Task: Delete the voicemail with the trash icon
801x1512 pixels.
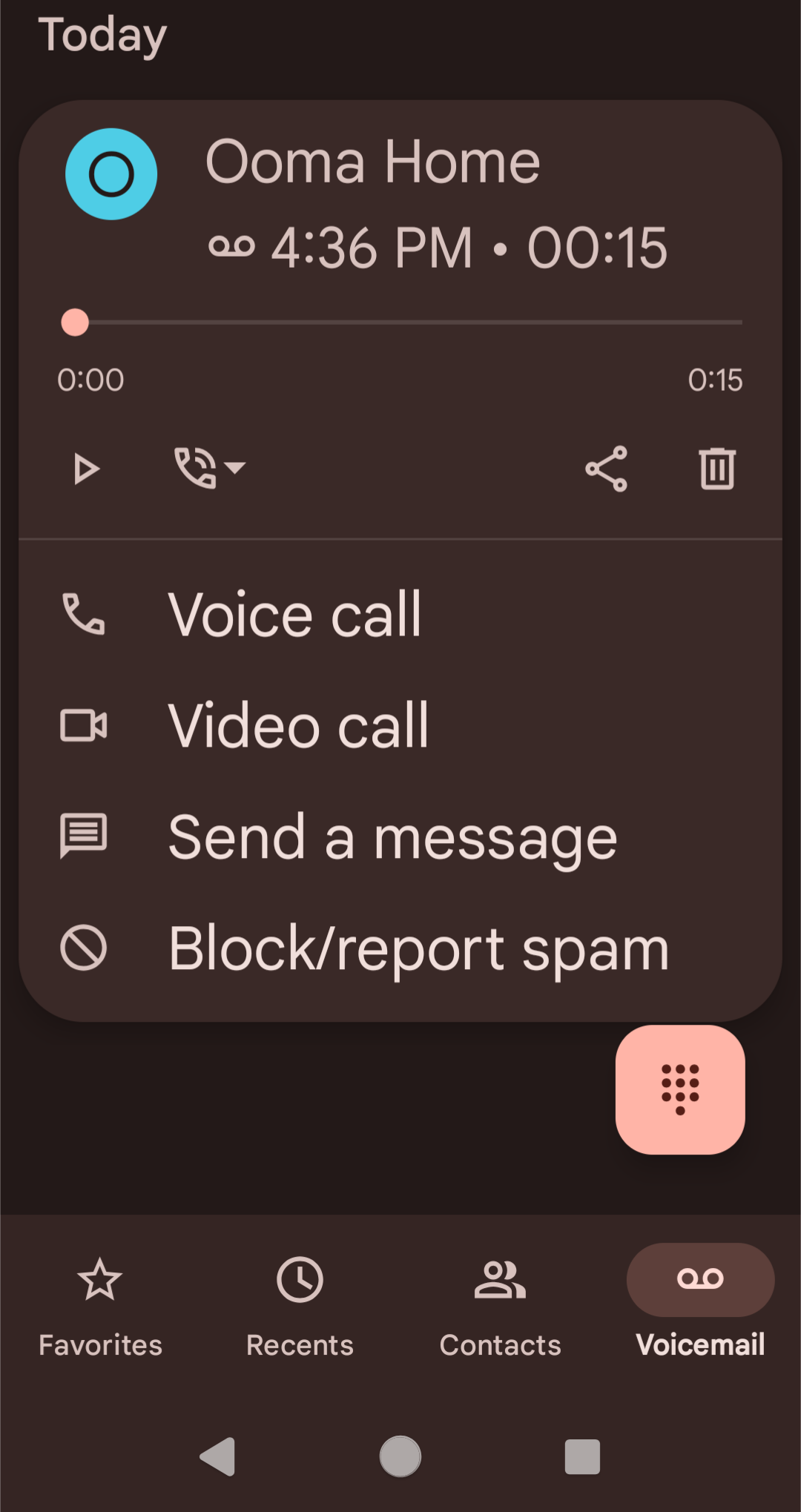Action: click(x=717, y=469)
